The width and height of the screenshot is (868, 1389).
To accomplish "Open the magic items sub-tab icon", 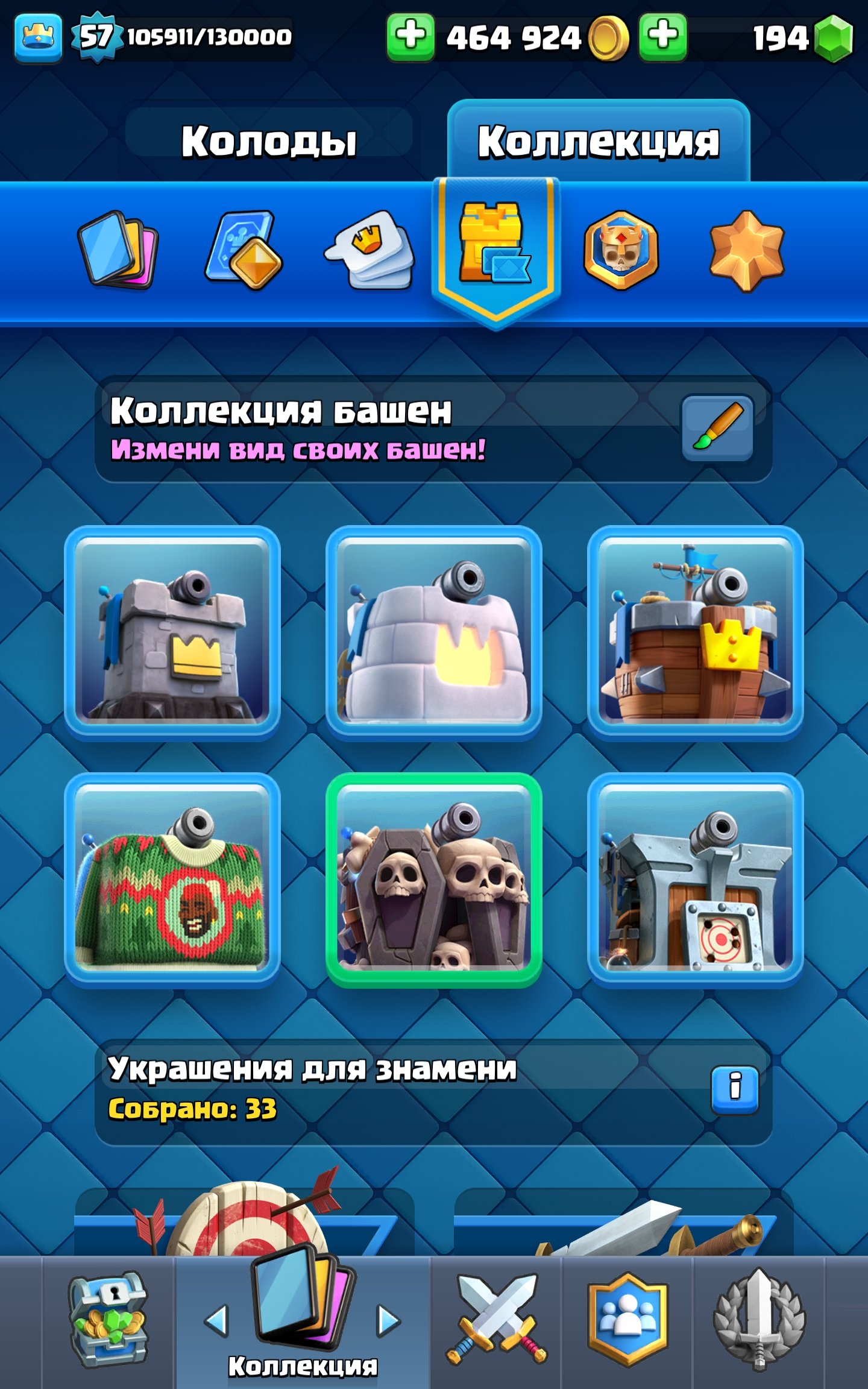I will coord(244,249).
